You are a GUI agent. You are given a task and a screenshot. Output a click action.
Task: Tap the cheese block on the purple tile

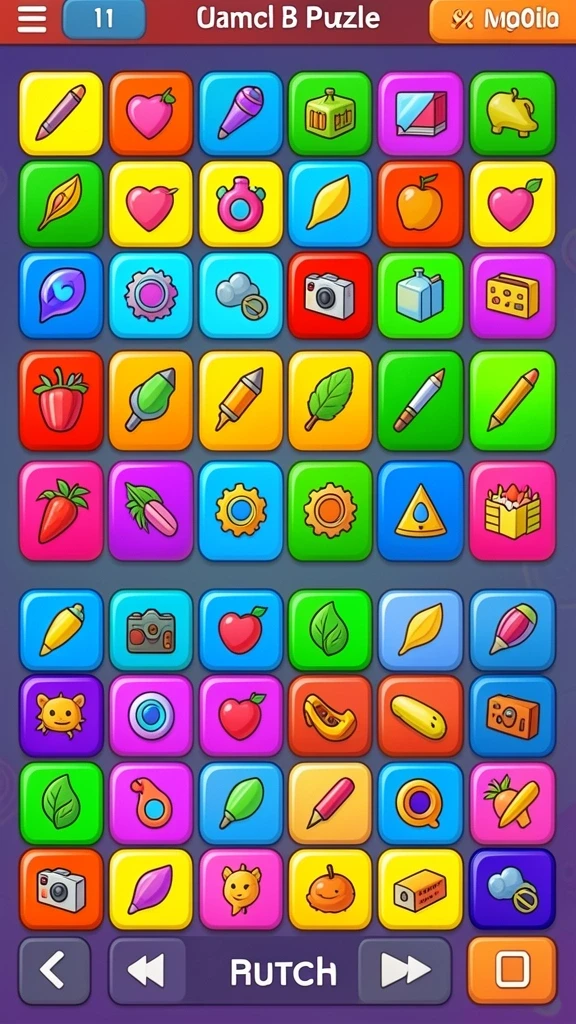pyautogui.click(x=512, y=295)
